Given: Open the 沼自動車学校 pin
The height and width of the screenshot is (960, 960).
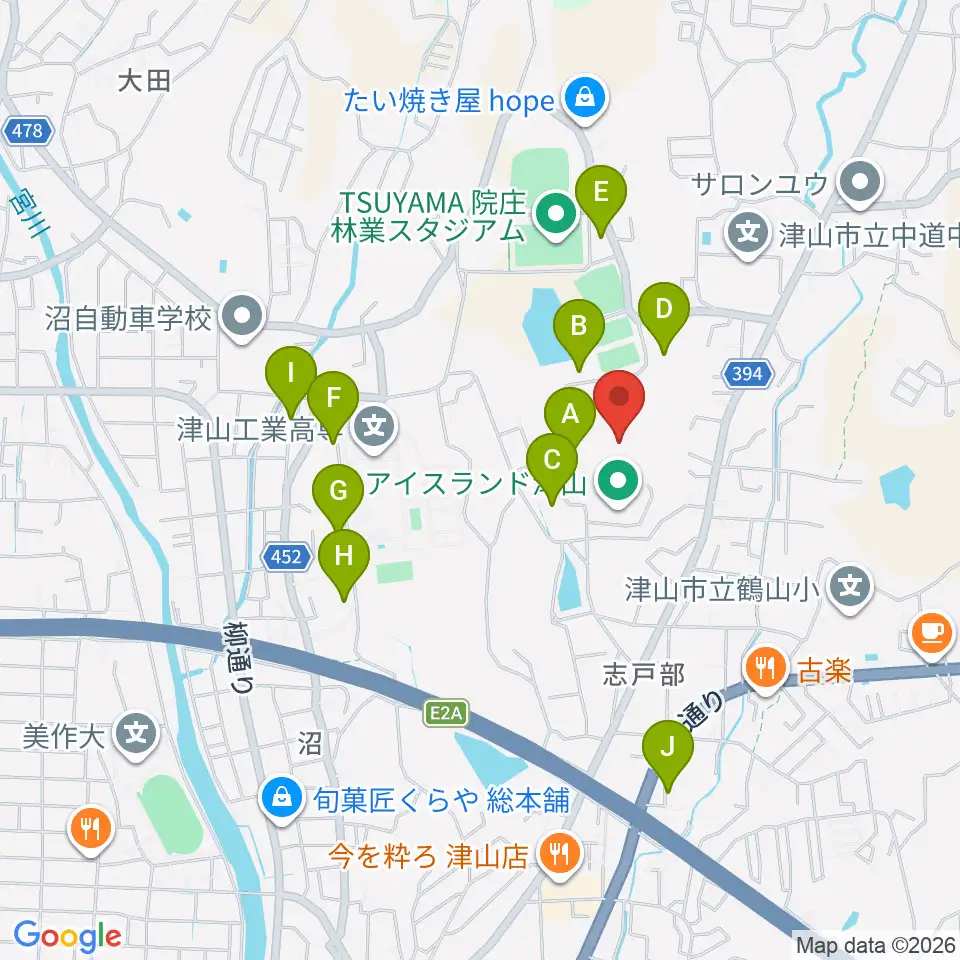Looking at the screenshot, I should [242, 317].
